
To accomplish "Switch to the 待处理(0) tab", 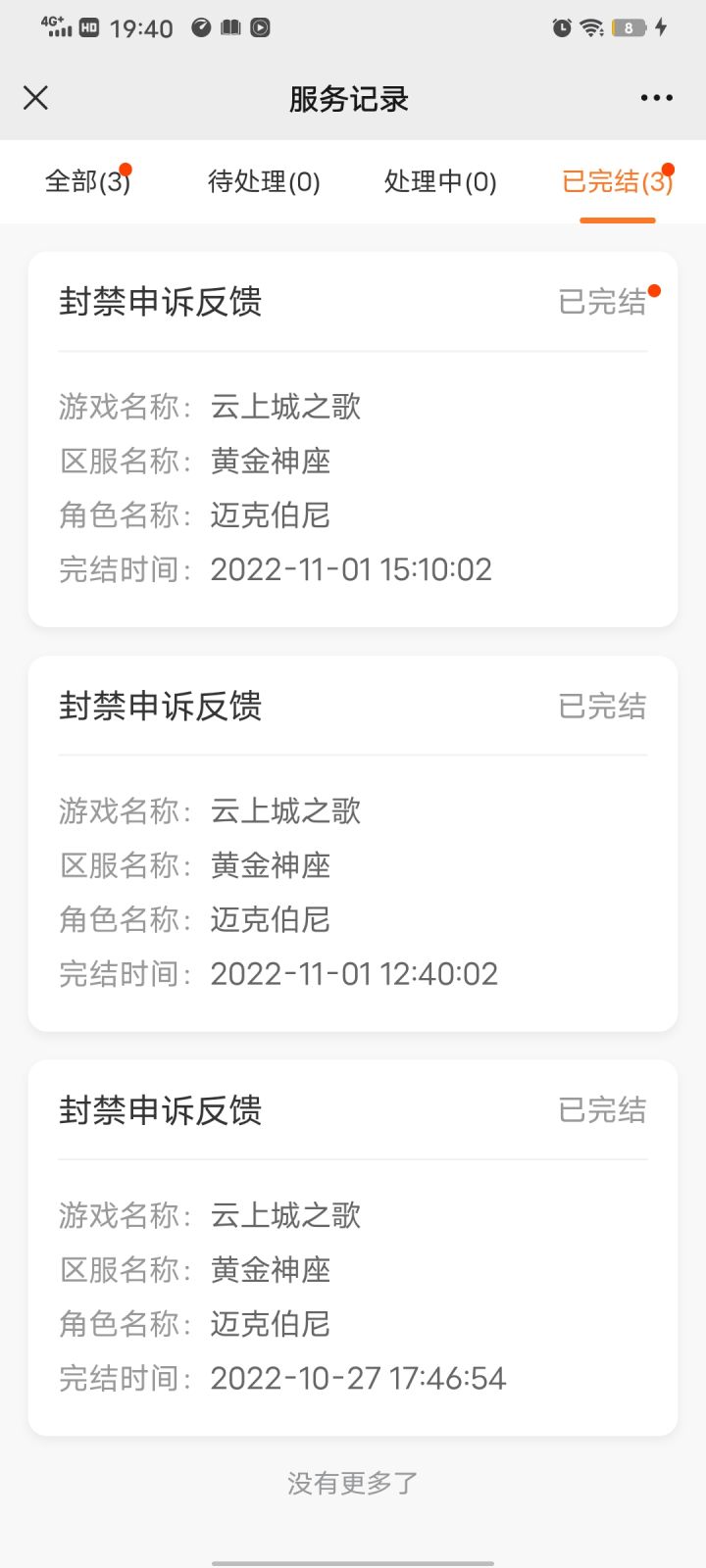I will [264, 182].
